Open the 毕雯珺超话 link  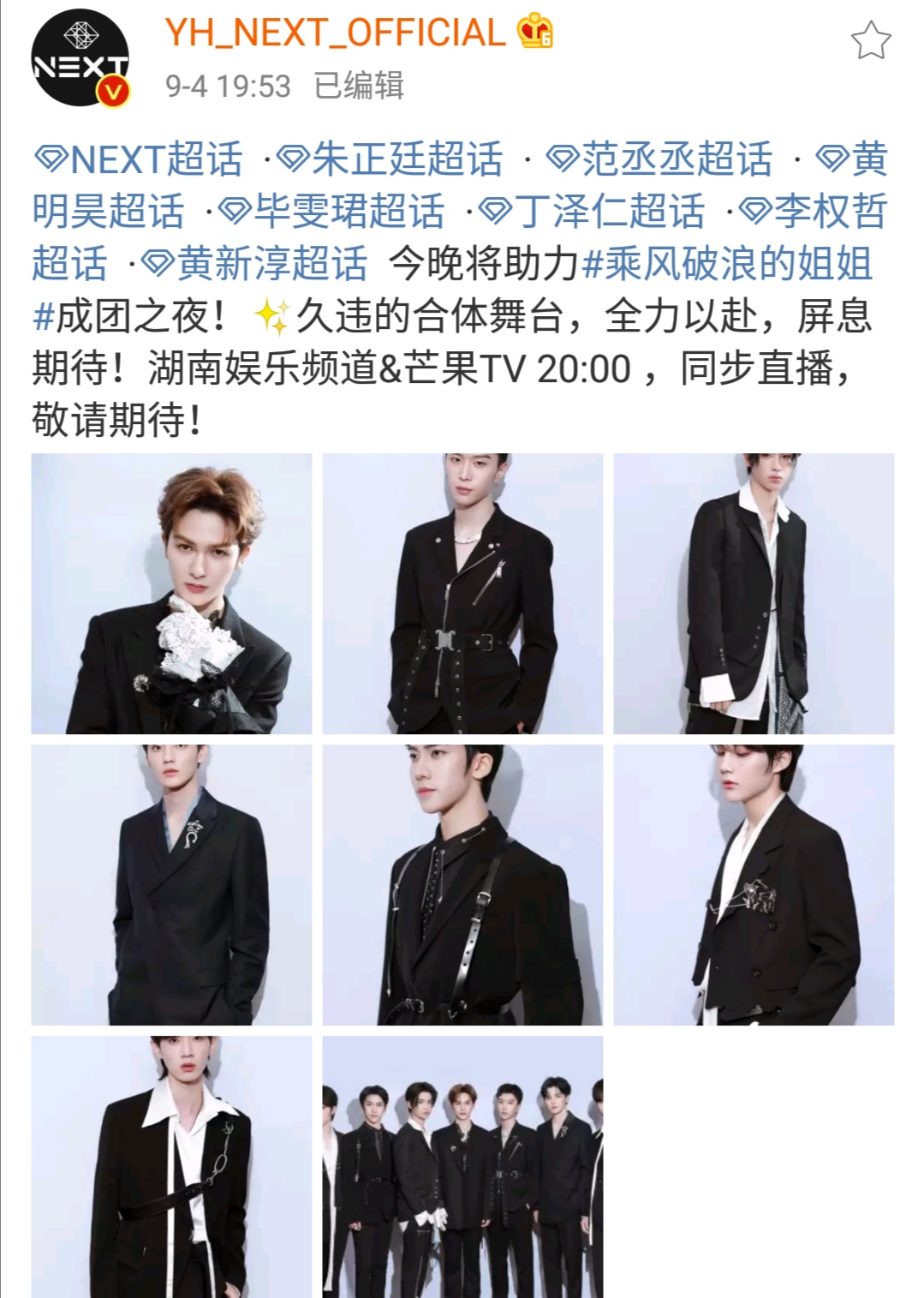click(332, 212)
